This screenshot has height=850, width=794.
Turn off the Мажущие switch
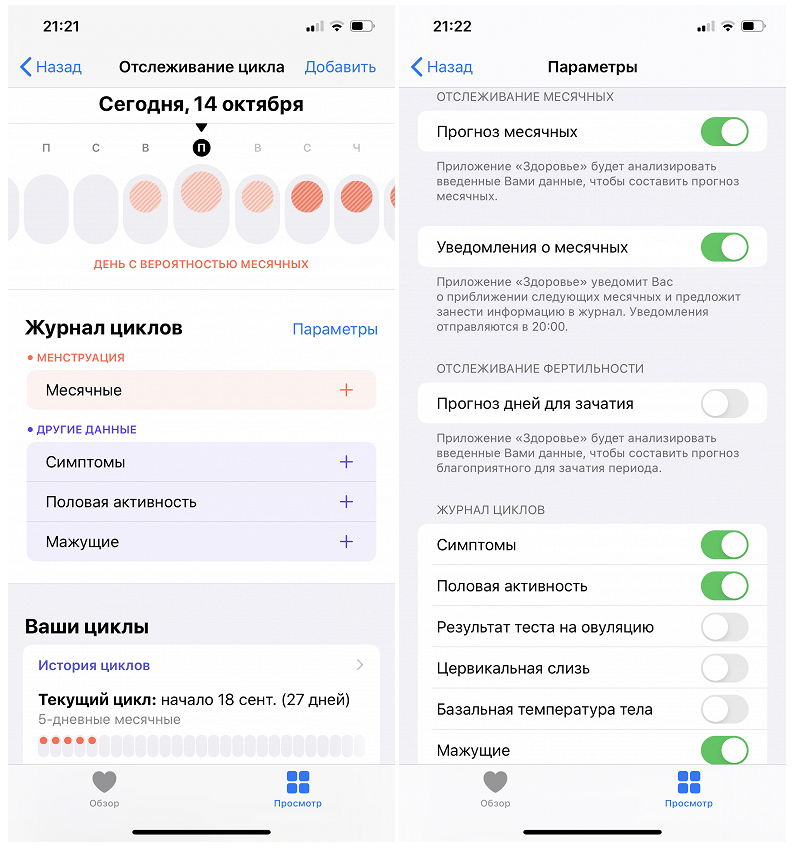click(724, 750)
